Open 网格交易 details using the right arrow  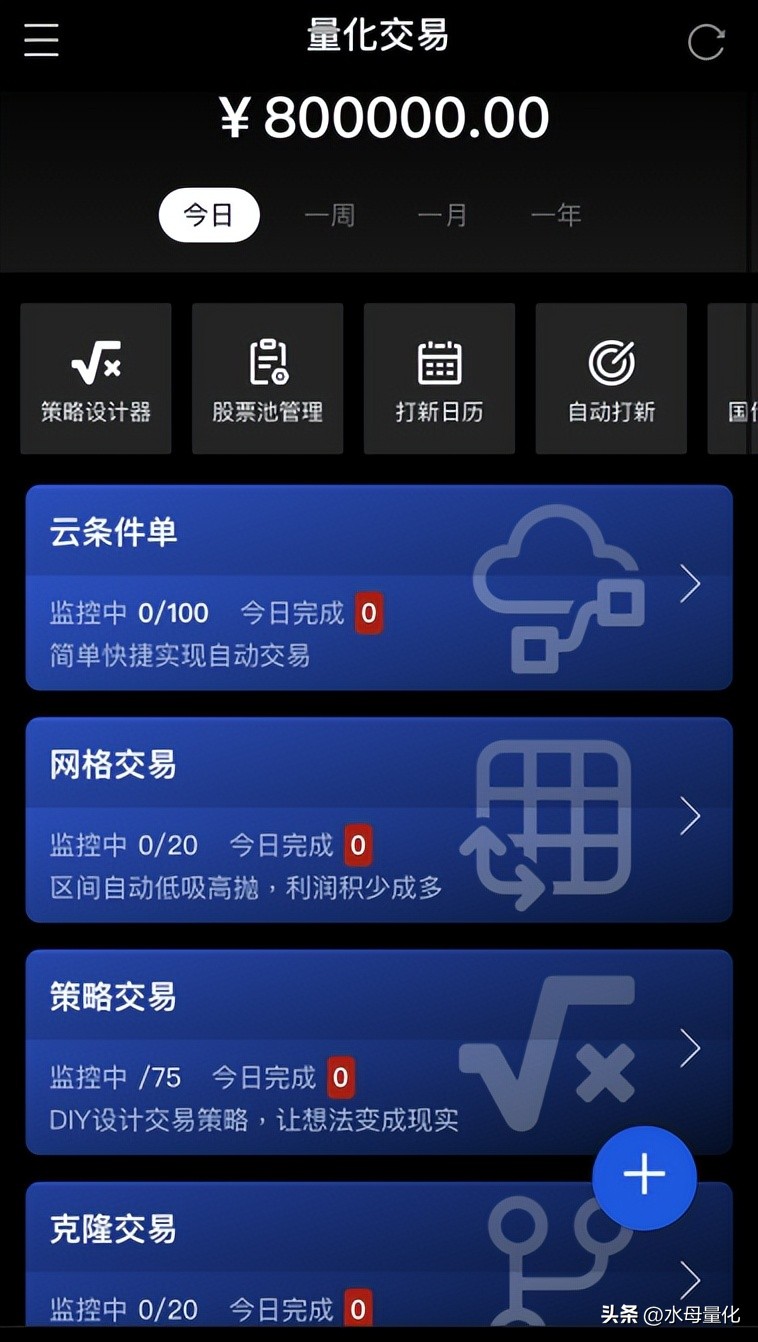[690, 816]
